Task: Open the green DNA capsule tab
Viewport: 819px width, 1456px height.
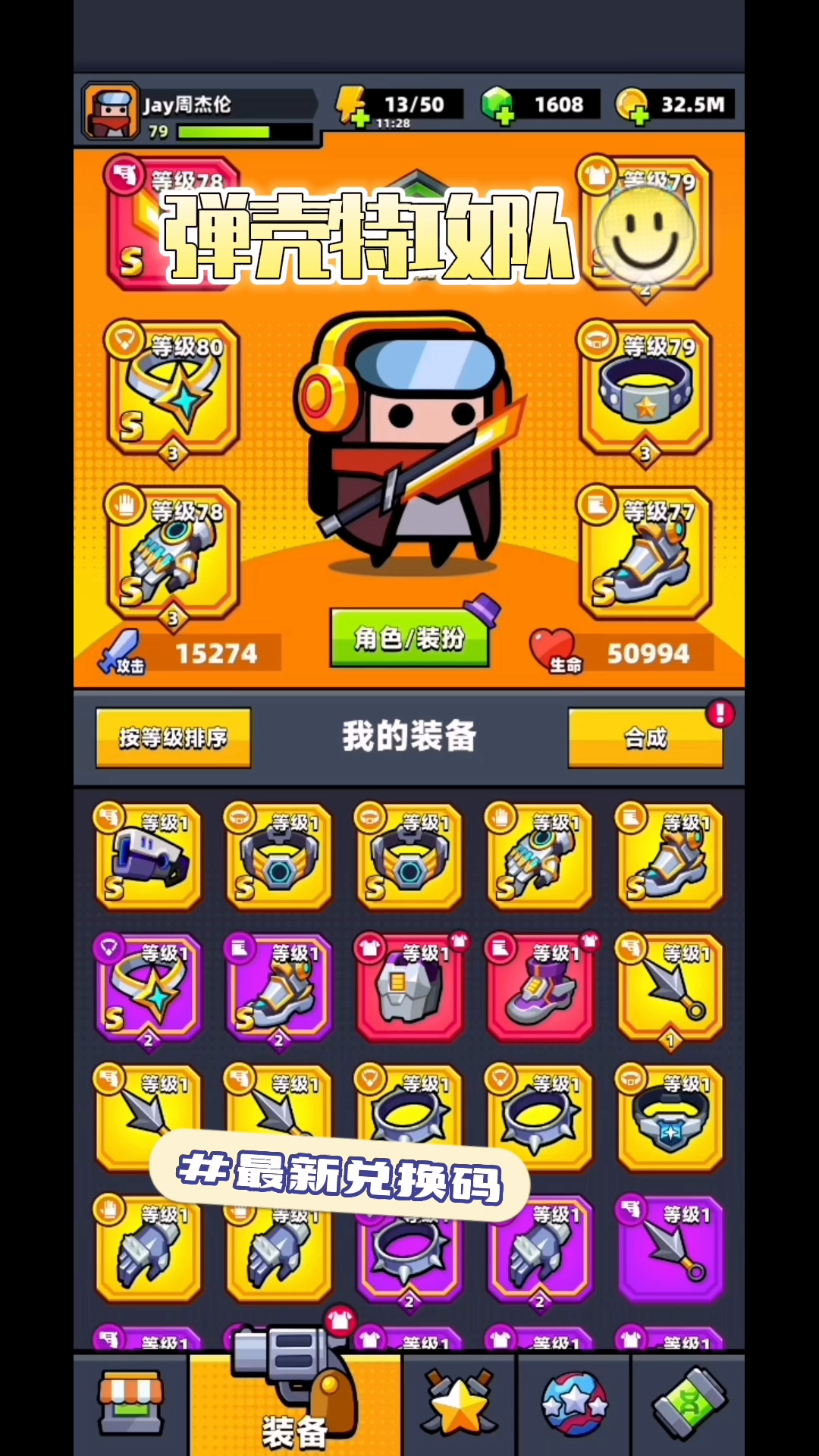Action: tap(688, 1404)
